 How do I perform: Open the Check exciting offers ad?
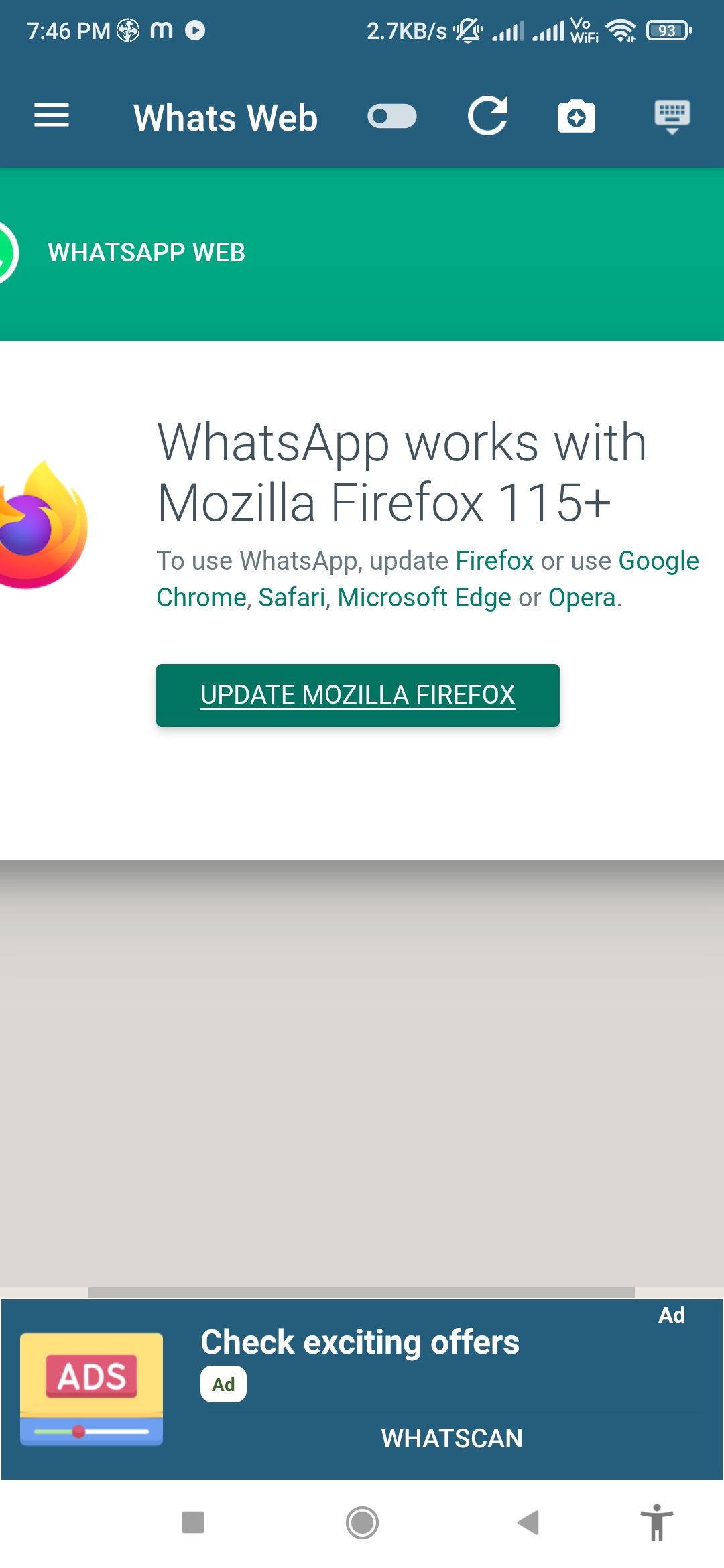pos(360,1343)
